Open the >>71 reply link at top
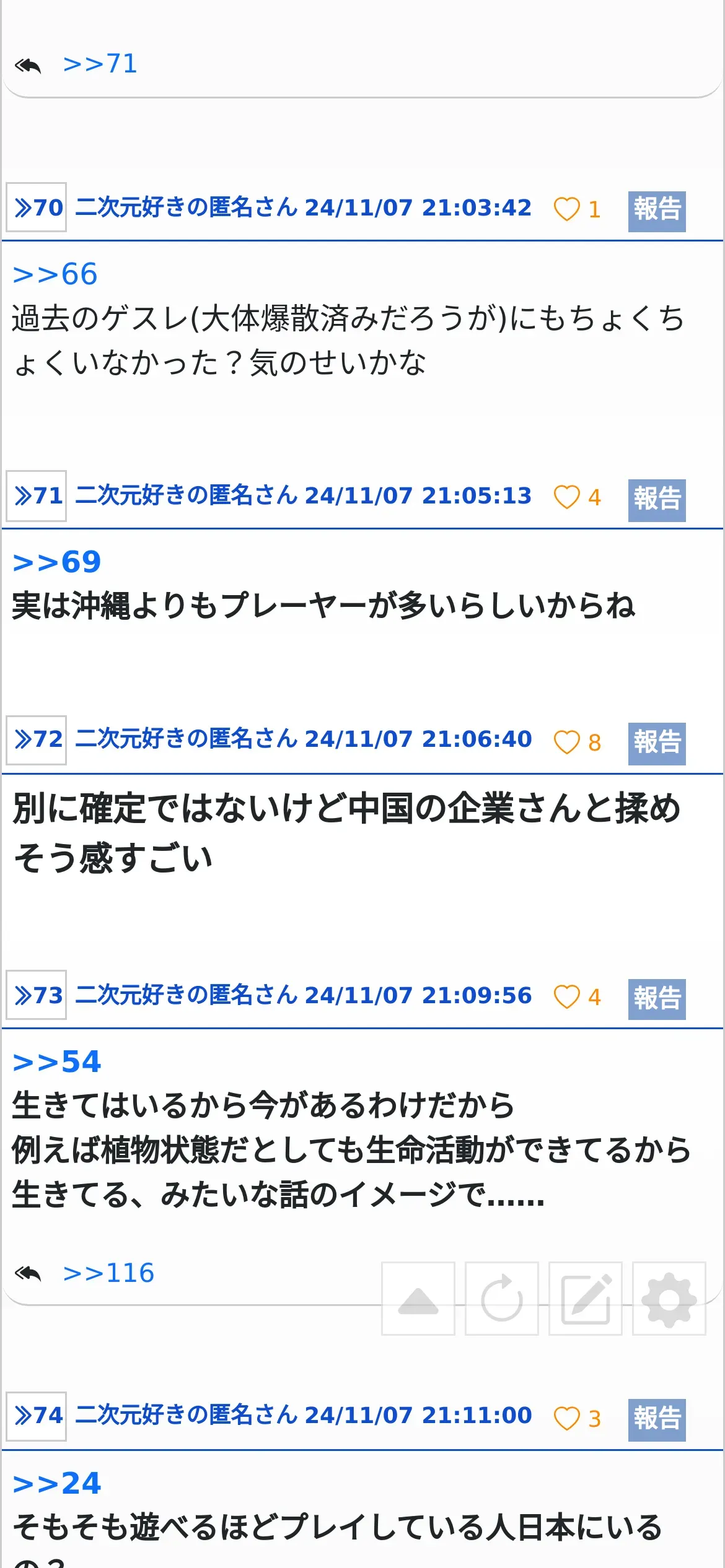 pos(100,64)
